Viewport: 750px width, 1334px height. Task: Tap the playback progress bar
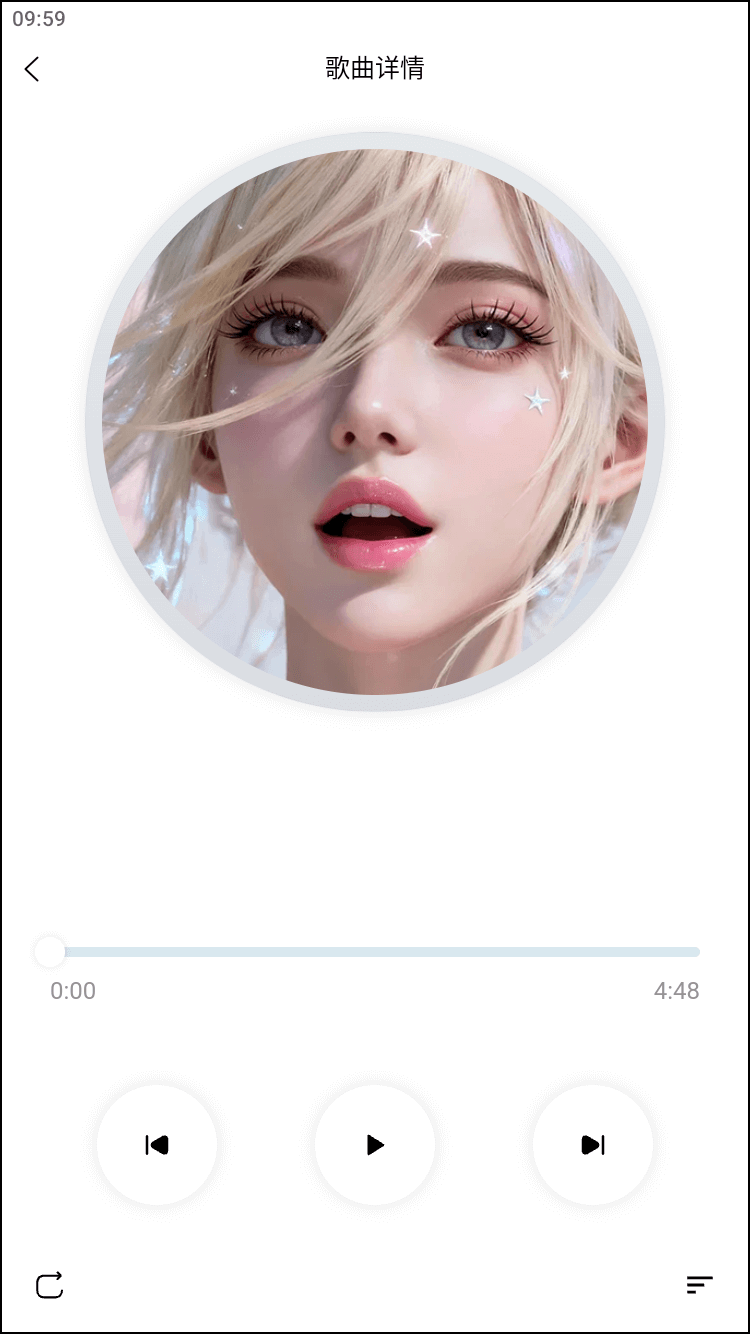coord(375,952)
